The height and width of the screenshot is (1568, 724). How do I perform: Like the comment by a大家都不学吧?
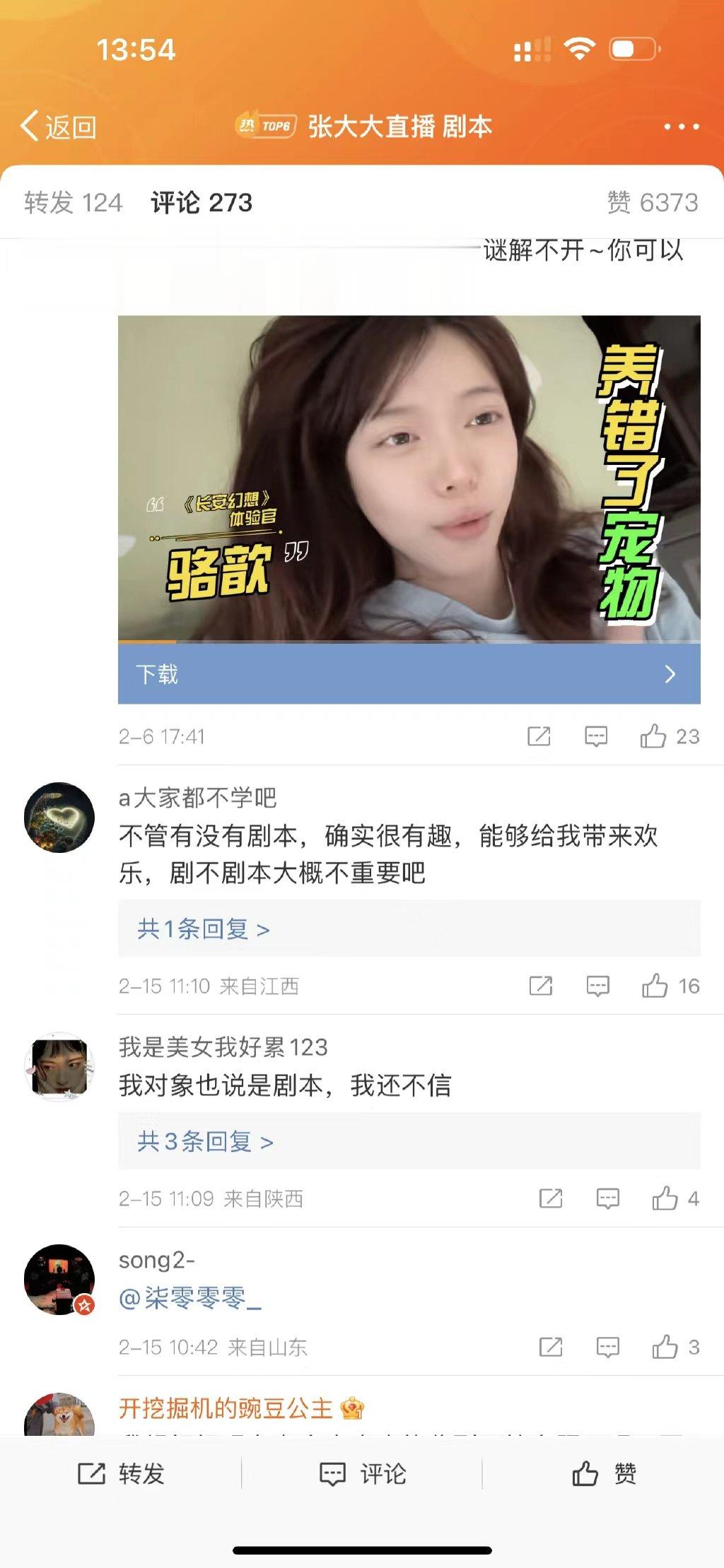[655, 986]
